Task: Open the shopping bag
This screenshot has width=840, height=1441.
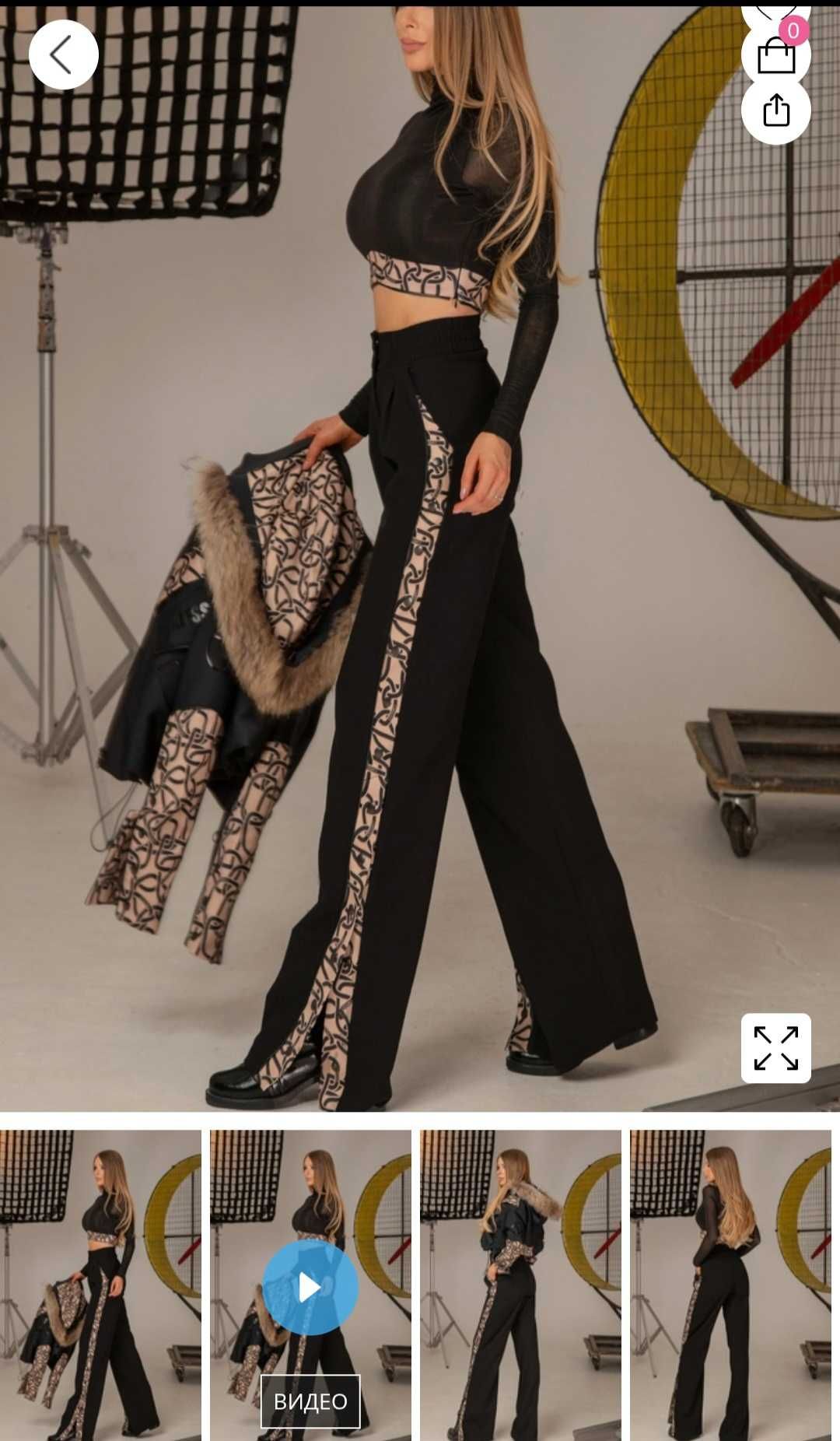Action: (775, 55)
